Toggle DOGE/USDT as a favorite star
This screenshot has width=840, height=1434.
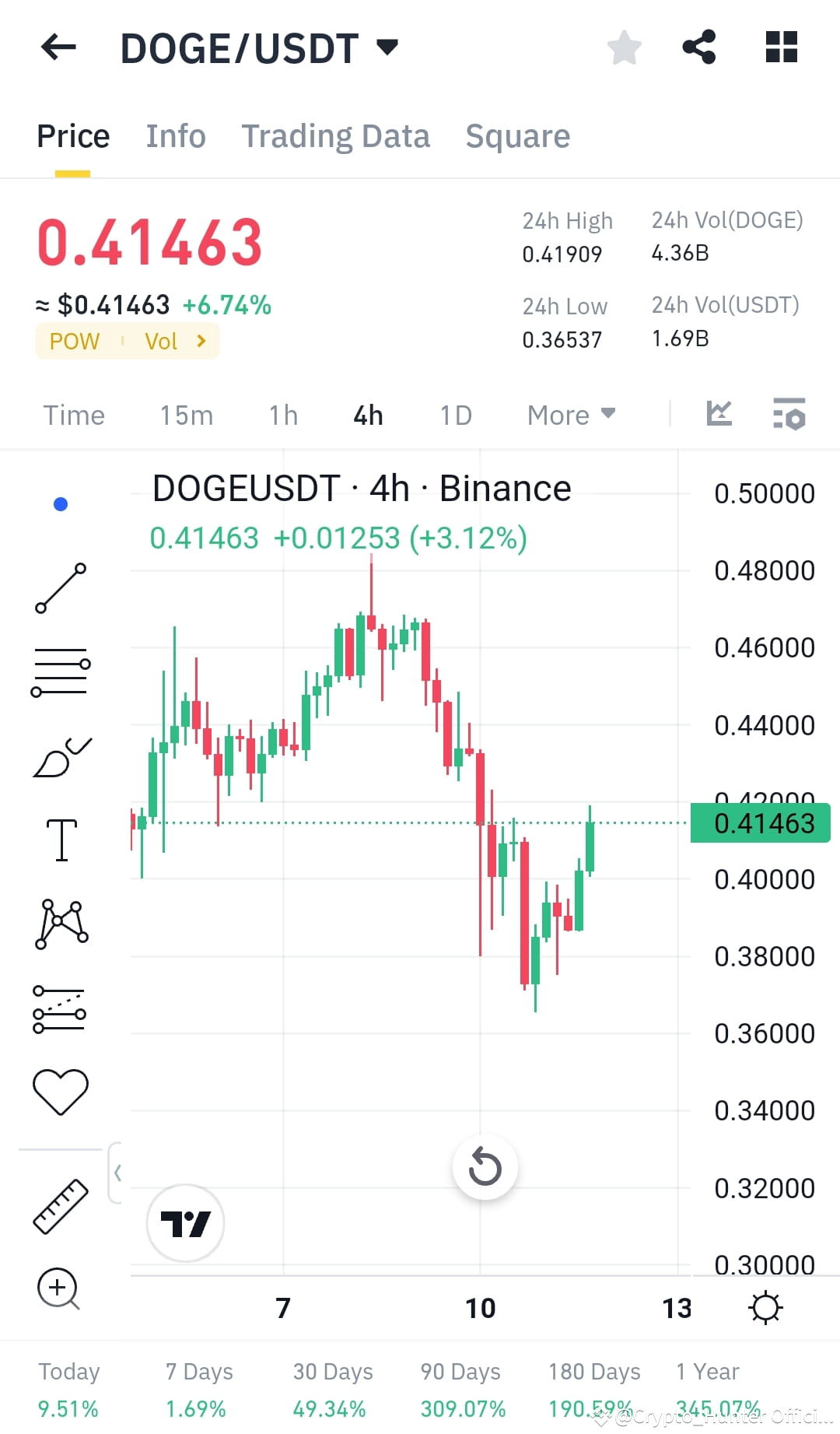(625, 47)
